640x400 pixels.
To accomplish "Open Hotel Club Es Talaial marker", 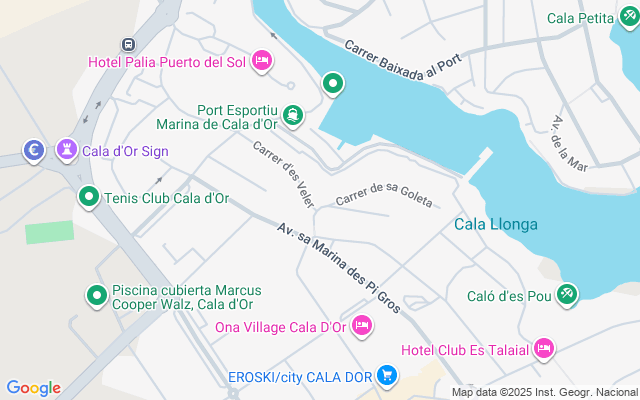I will (x=544, y=349).
